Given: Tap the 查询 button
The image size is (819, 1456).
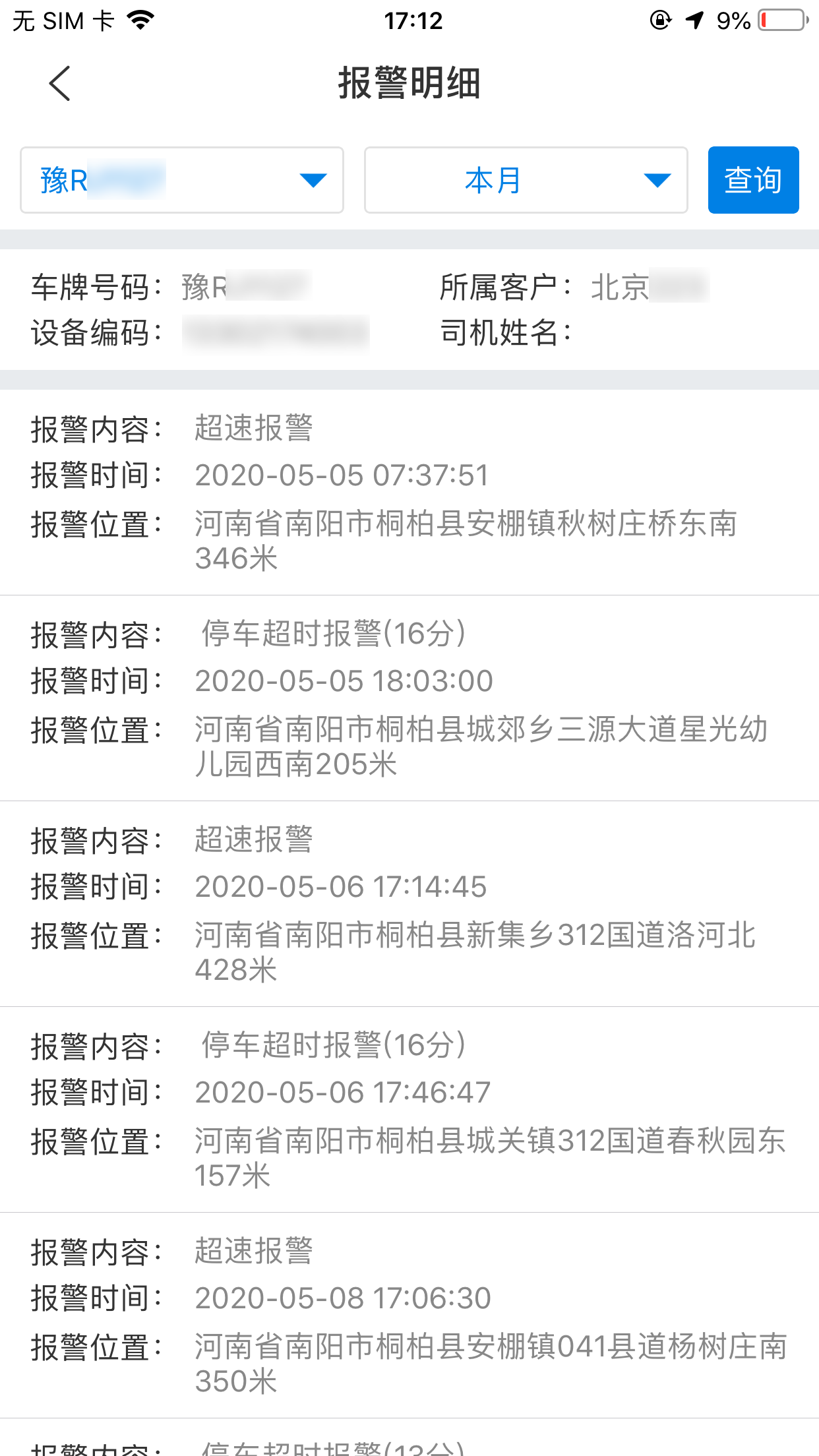Looking at the screenshot, I should 753,180.
